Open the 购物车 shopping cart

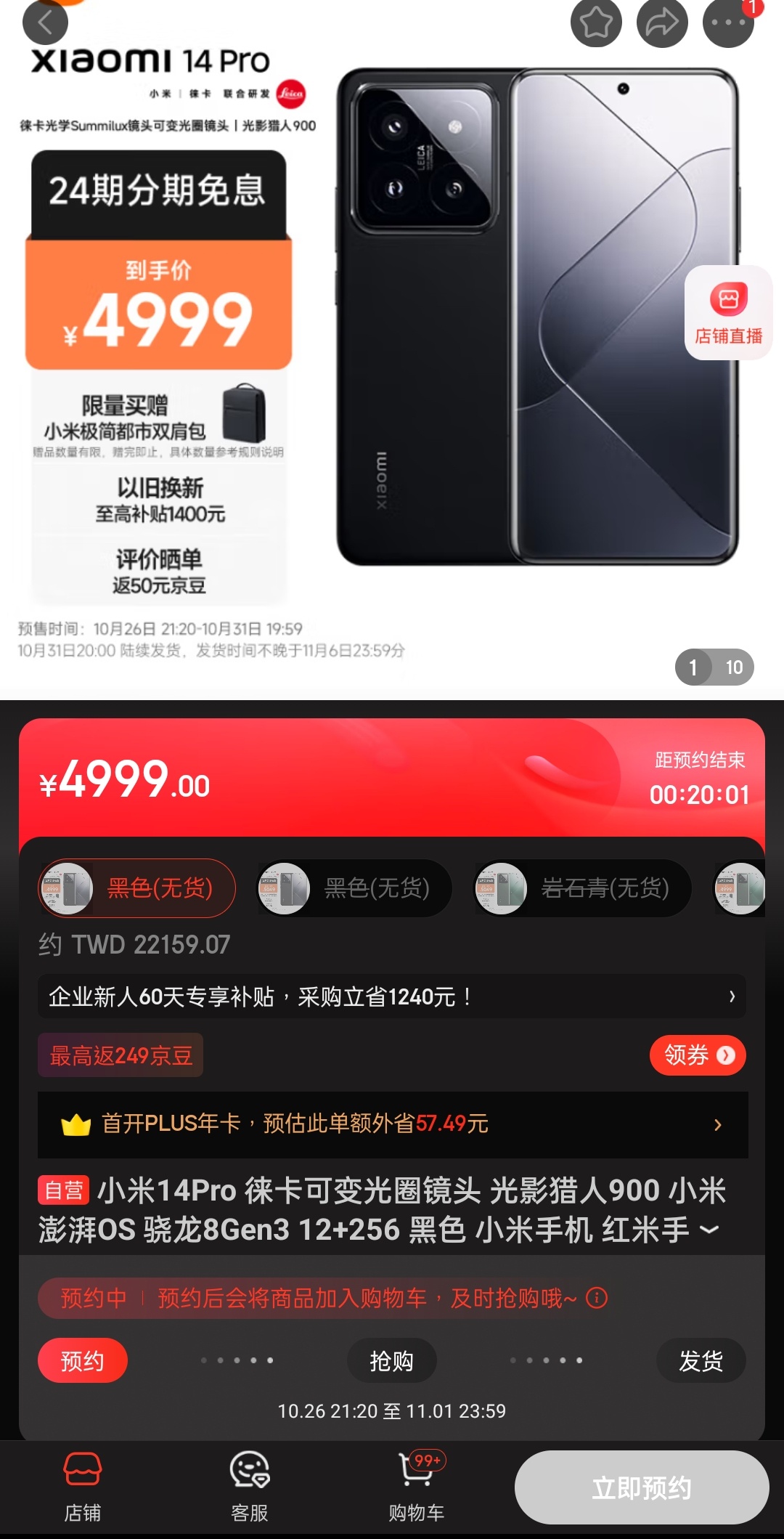click(416, 1487)
